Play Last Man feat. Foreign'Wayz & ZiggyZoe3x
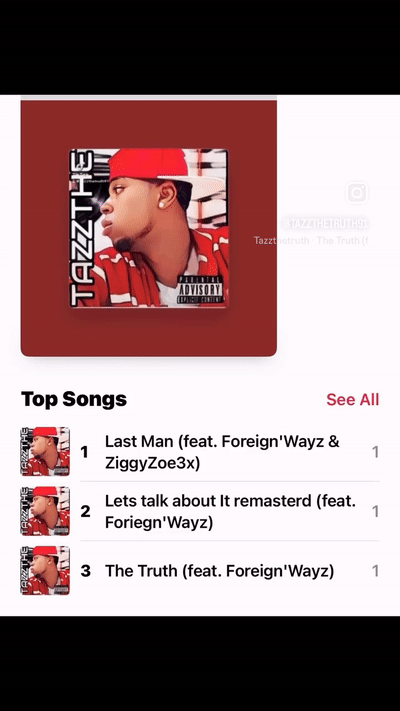This screenshot has width=400, height=711. (200, 452)
